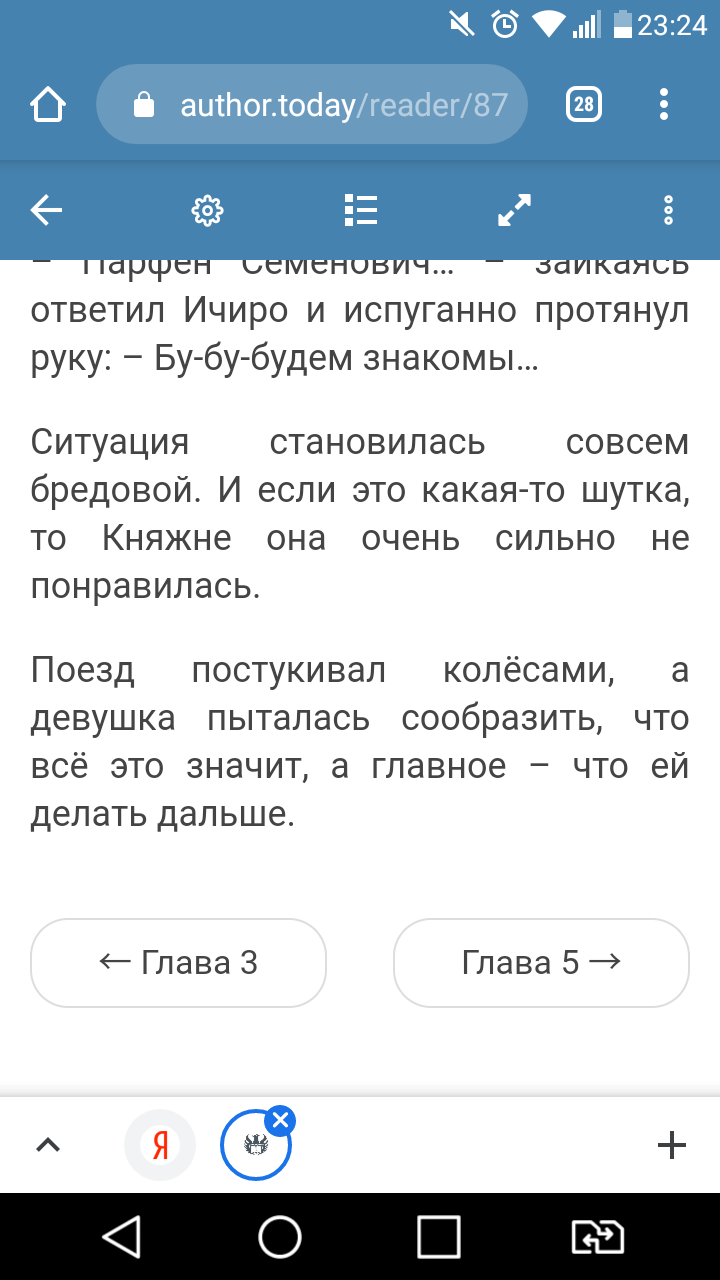Switch to the Yandex tab

[160, 1146]
